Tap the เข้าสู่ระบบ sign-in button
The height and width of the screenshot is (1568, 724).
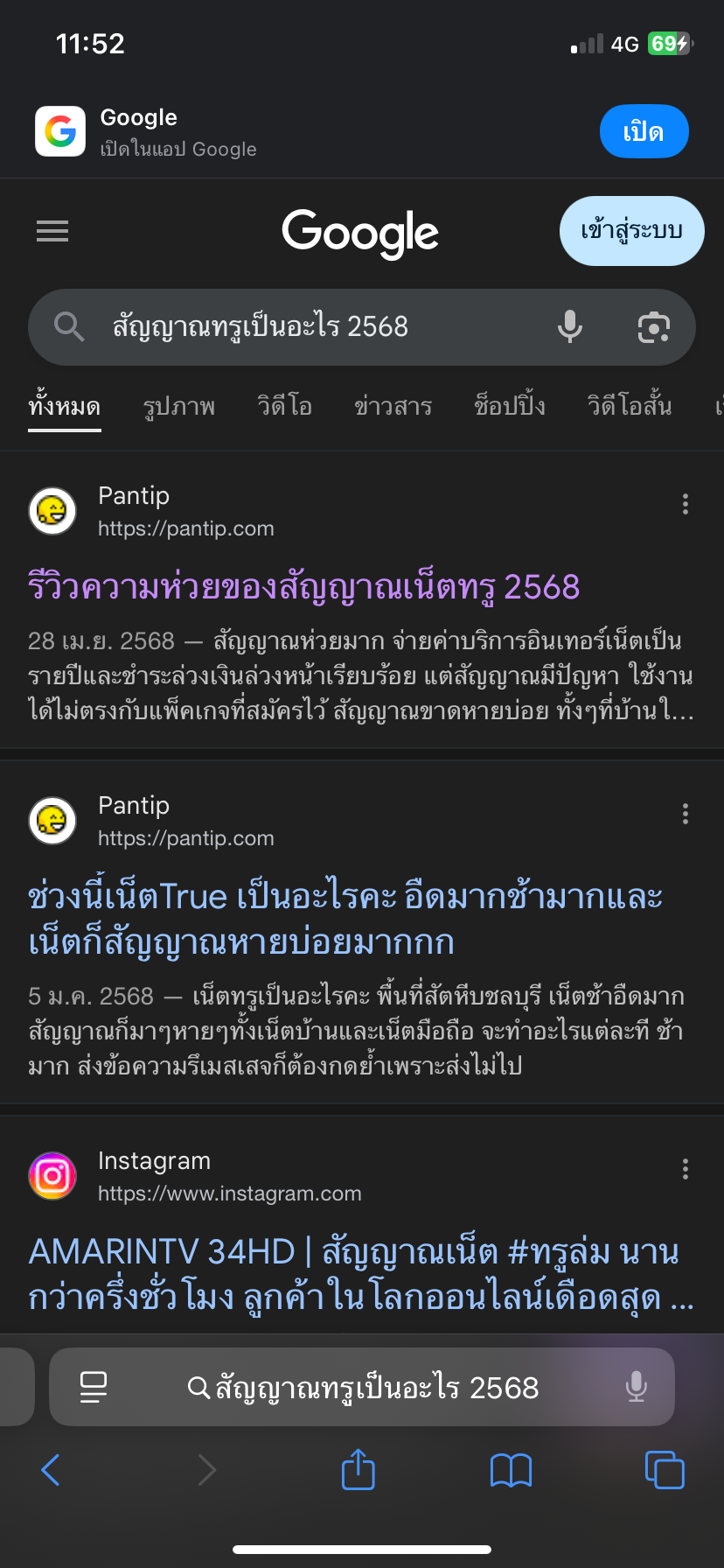pyautogui.click(x=631, y=231)
